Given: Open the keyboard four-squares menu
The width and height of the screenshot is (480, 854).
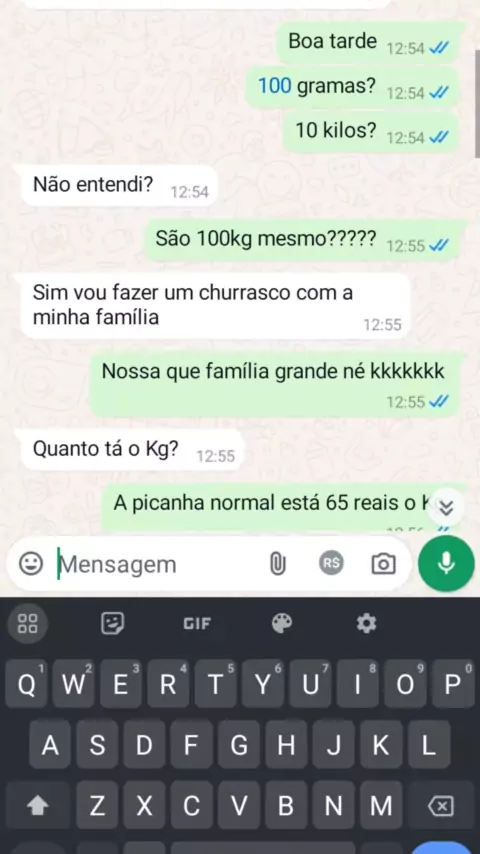Looking at the screenshot, I should click(x=27, y=623).
